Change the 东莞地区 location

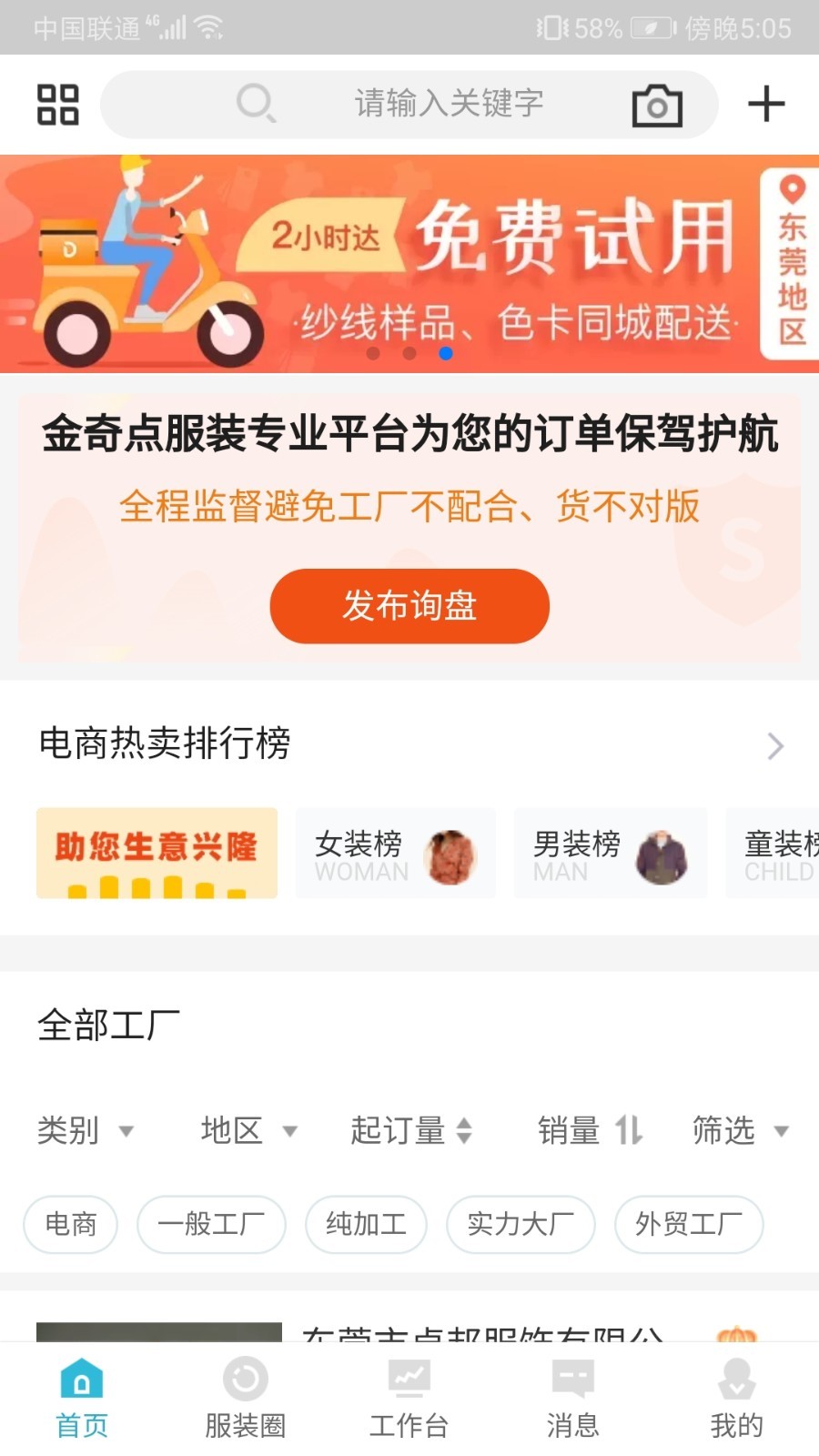pos(791,264)
